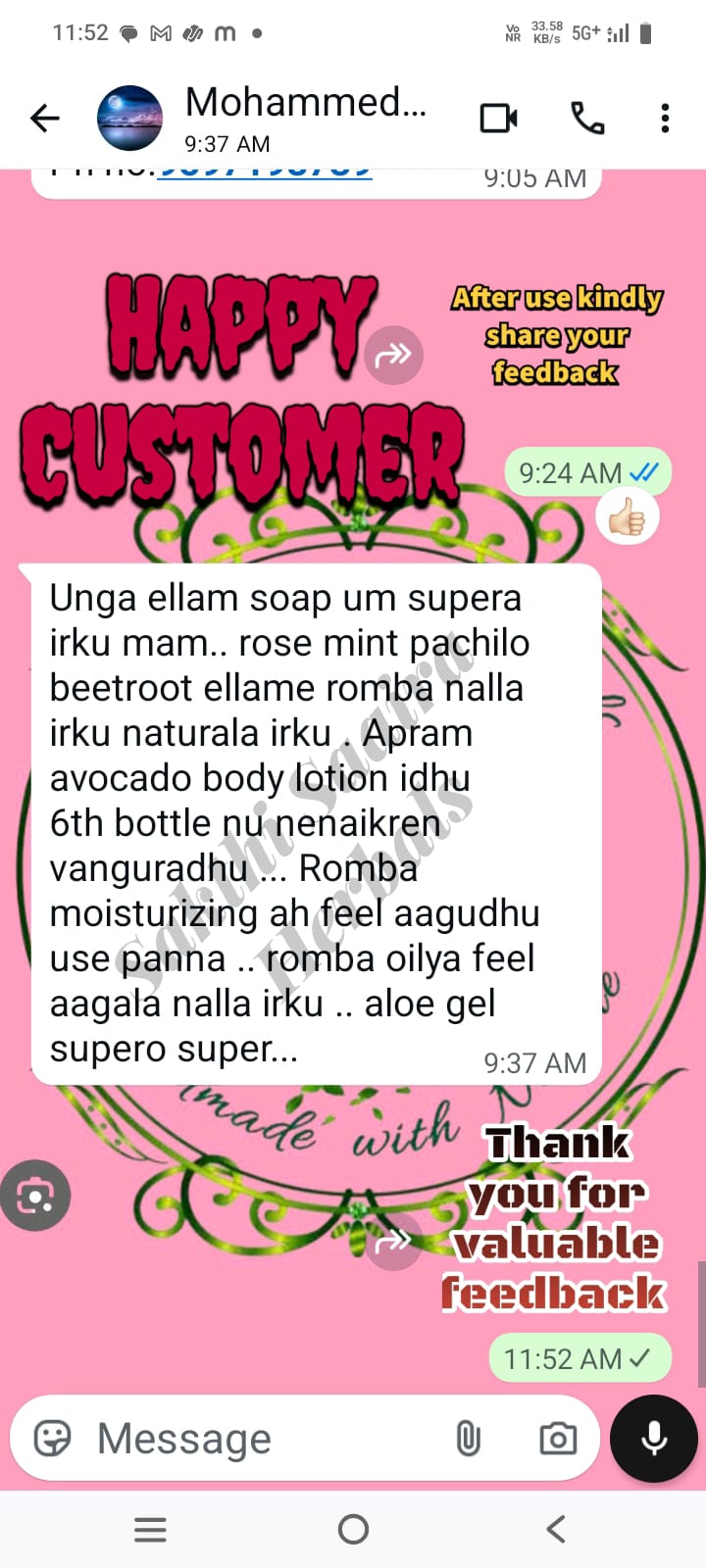Record a voice message with the microphone

coord(654,1439)
